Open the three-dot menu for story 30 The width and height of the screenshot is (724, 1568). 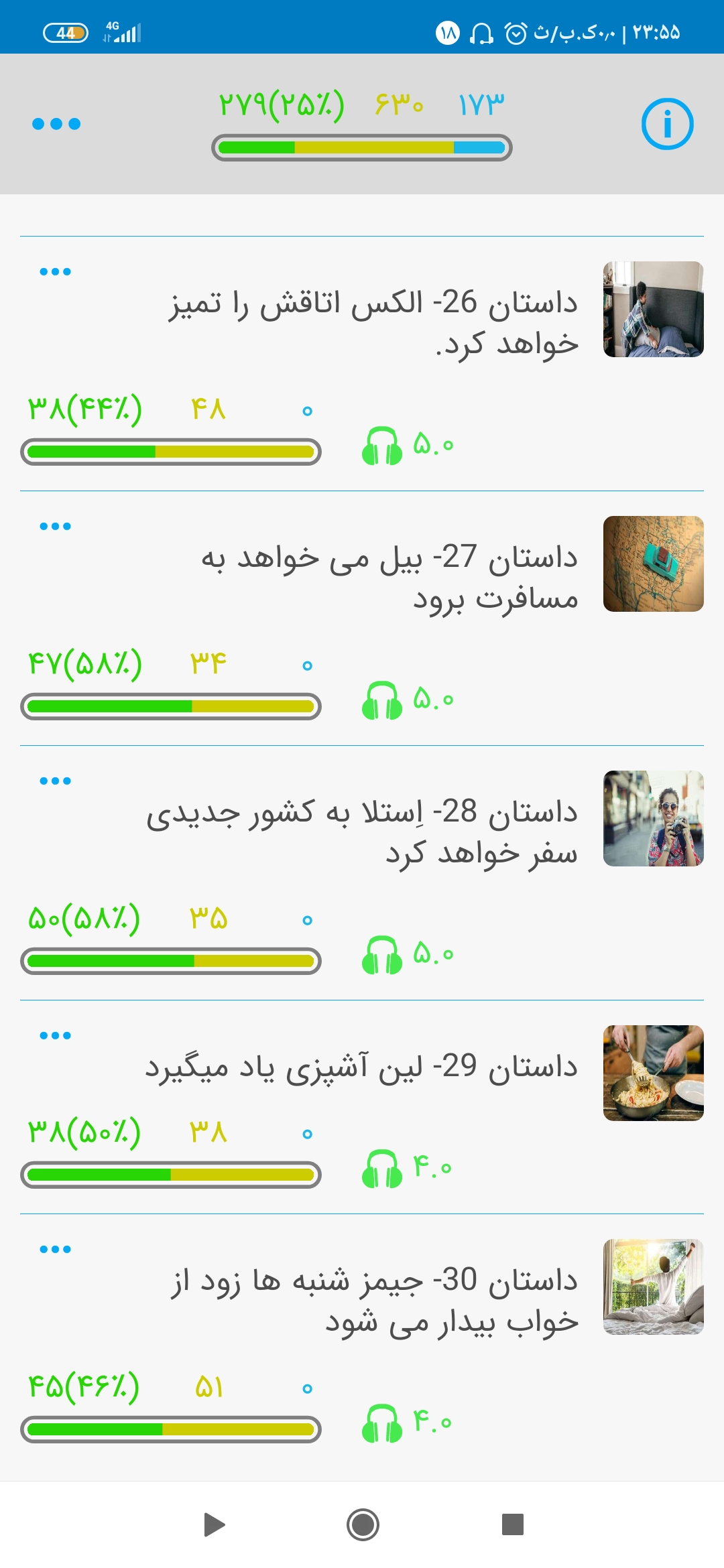[55, 1249]
